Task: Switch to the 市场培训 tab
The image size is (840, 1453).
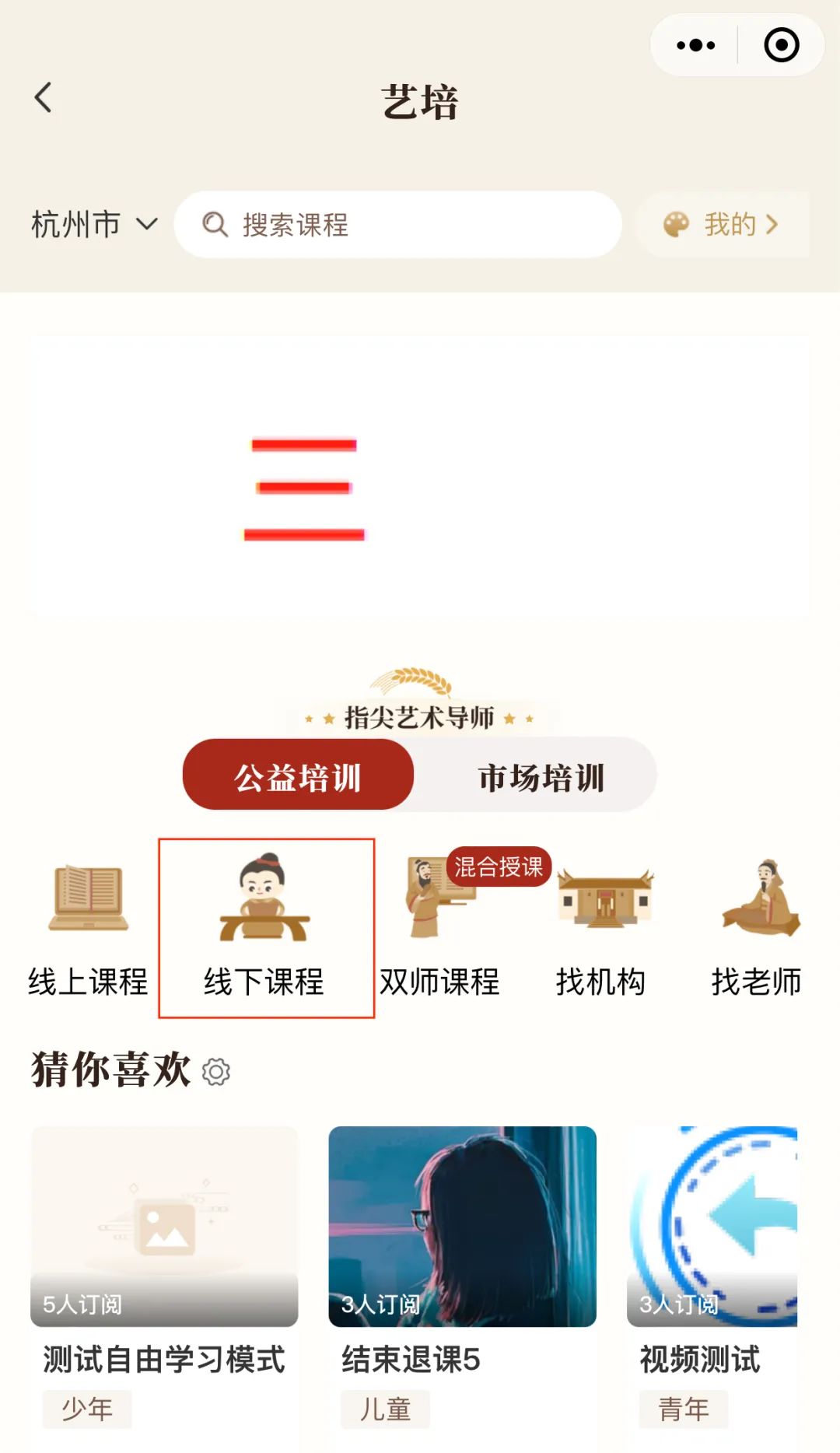Action: click(541, 776)
